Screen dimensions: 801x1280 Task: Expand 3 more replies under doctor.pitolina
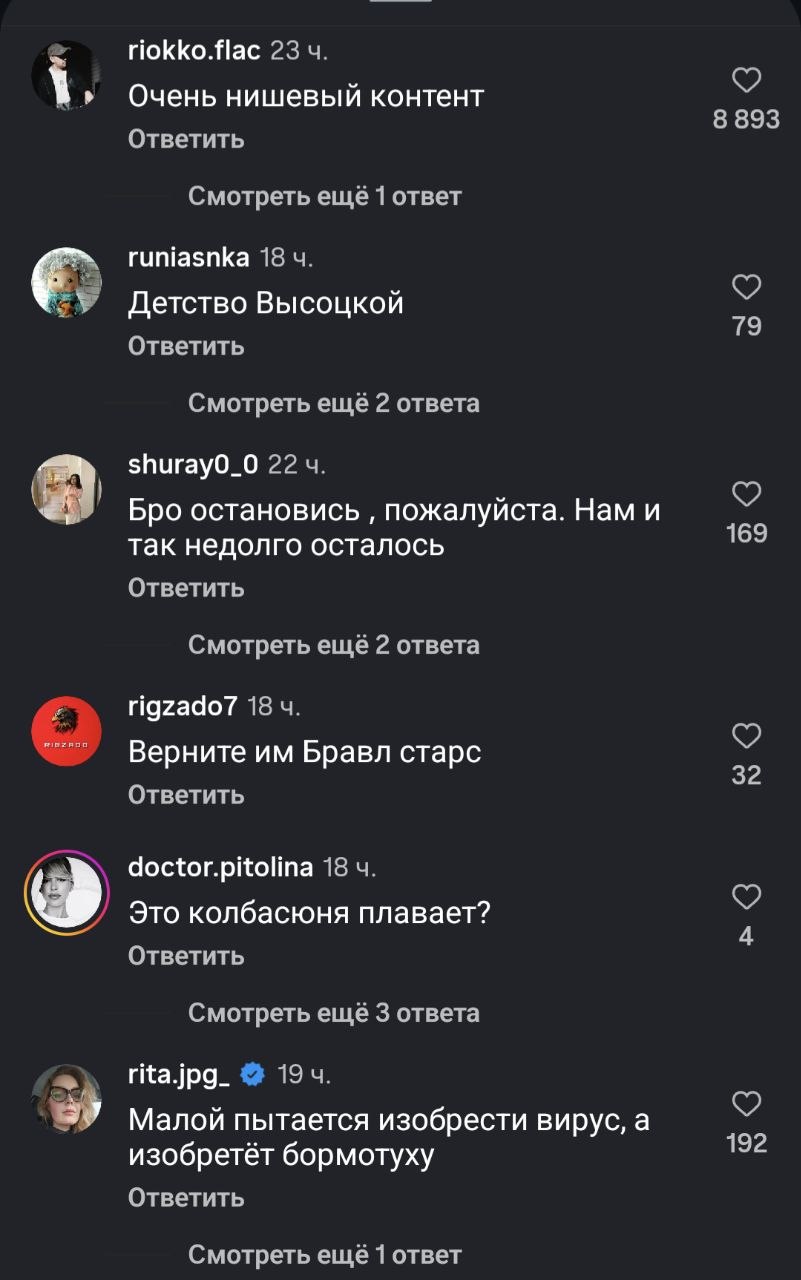tap(333, 1013)
